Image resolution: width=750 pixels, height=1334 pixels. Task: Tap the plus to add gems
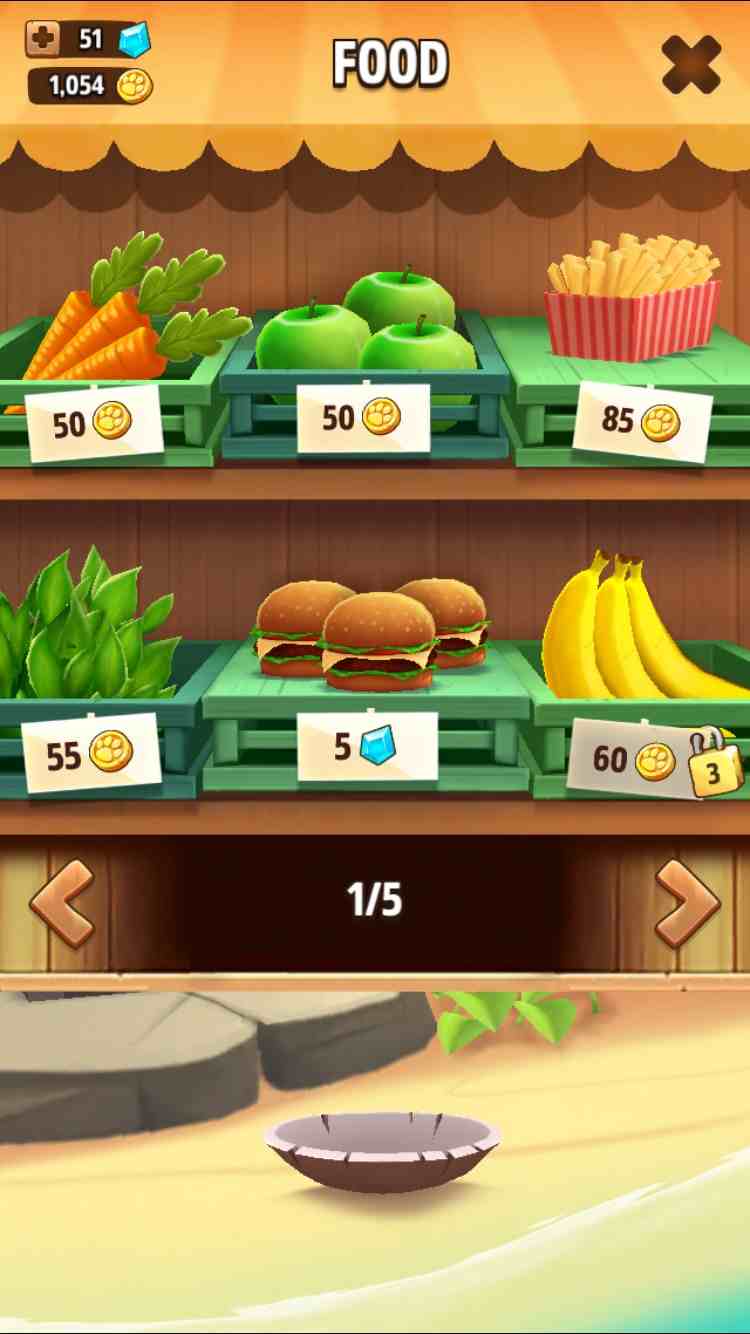coord(43,39)
